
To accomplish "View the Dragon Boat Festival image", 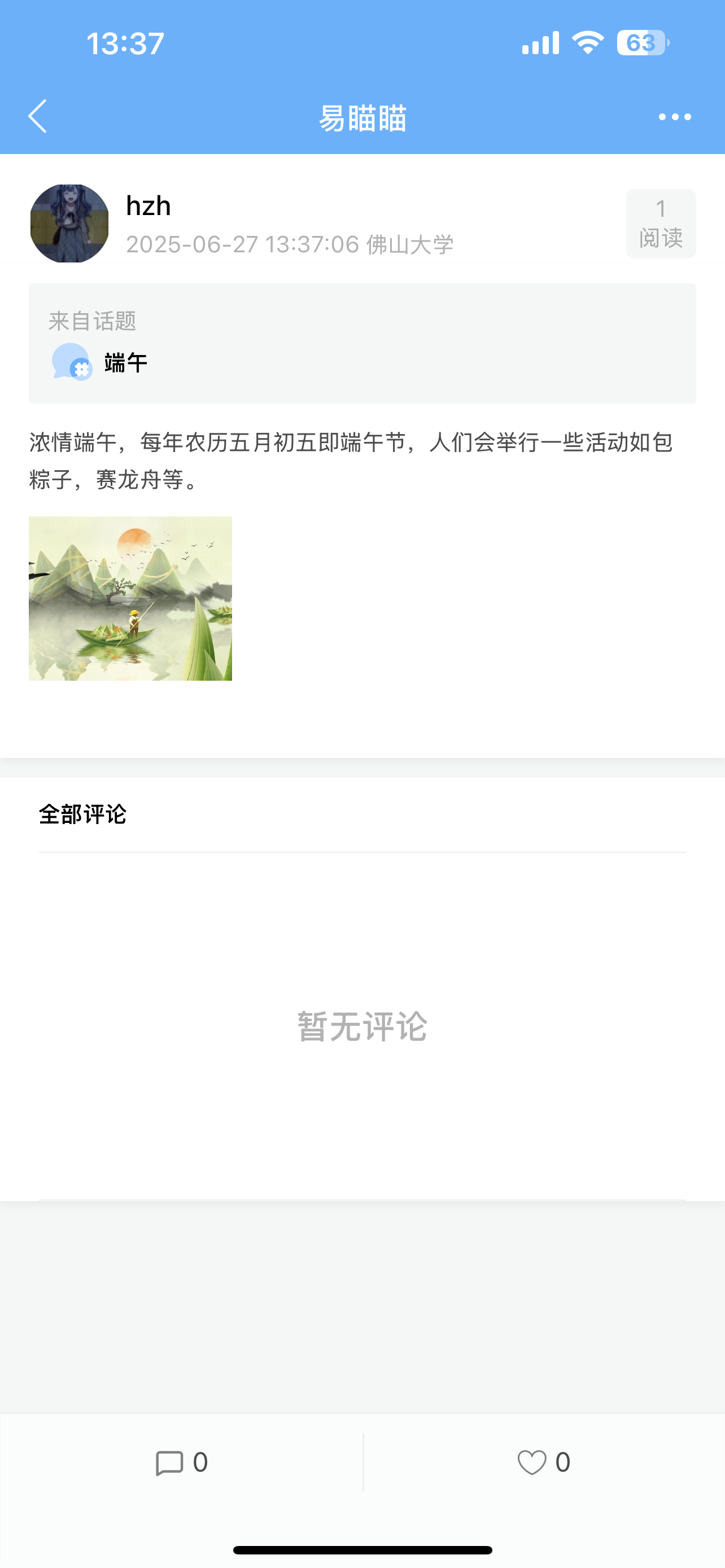I will click(x=130, y=598).
